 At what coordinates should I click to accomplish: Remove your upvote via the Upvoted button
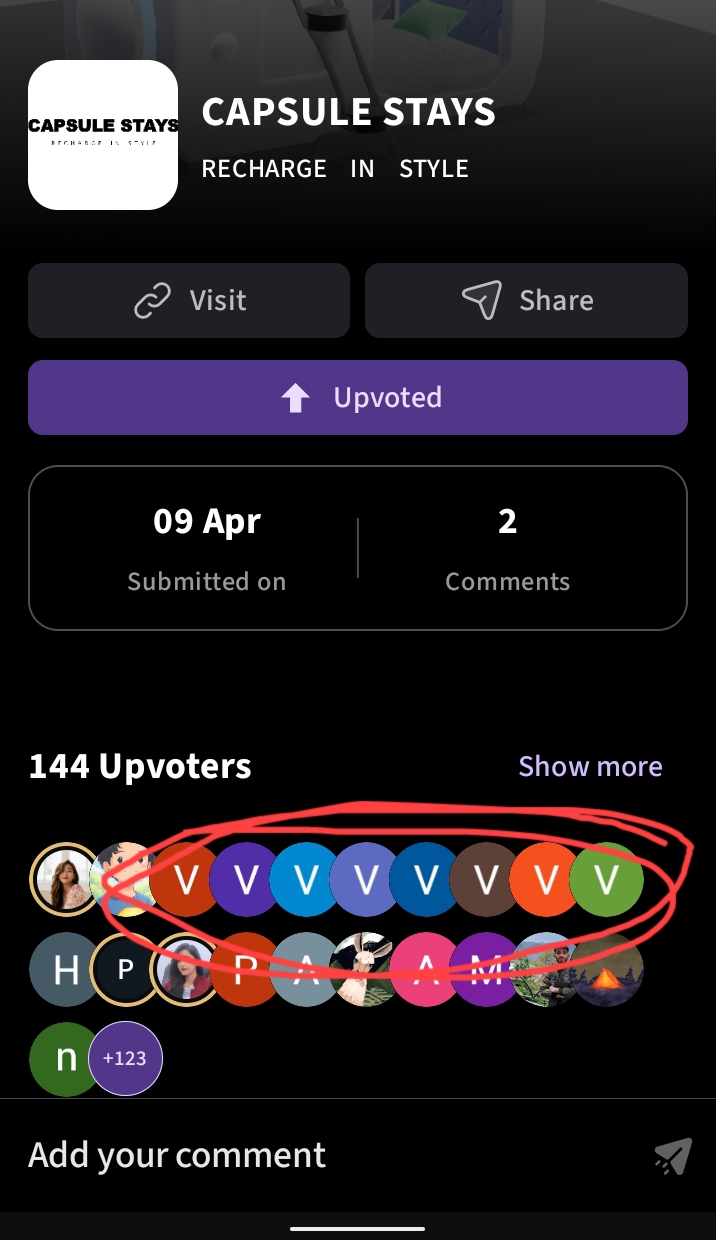(x=357, y=397)
